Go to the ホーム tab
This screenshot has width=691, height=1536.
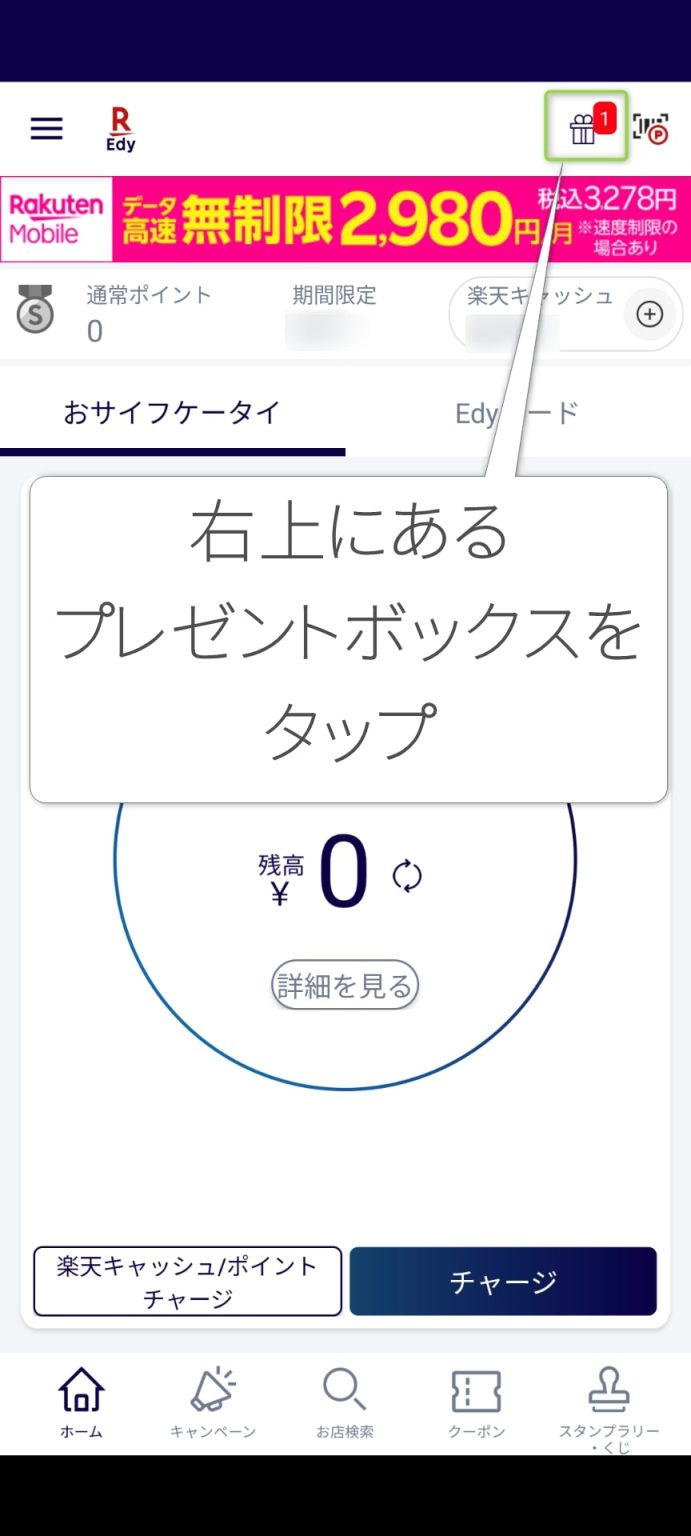(x=81, y=1403)
